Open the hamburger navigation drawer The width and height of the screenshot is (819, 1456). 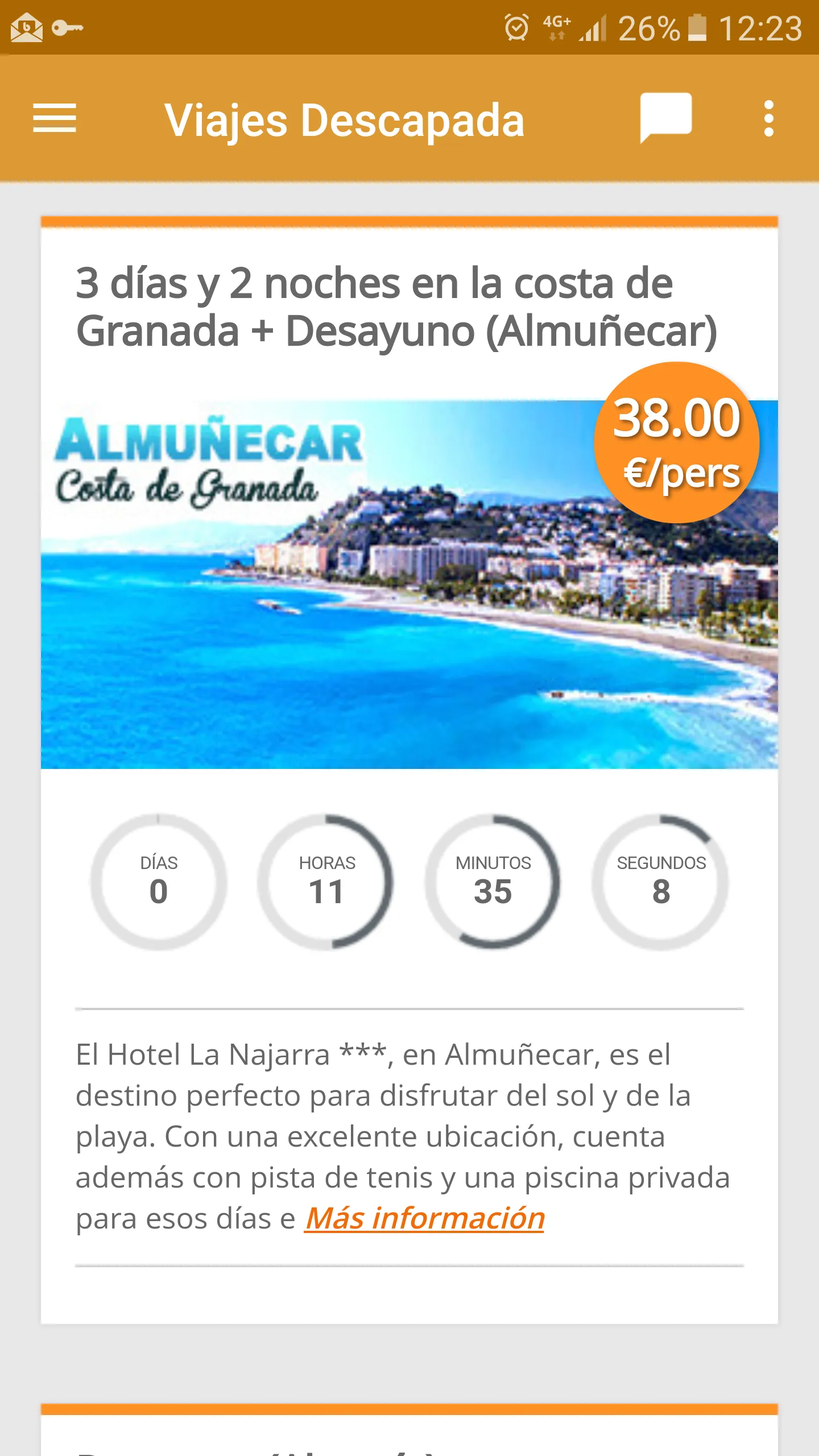(x=55, y=118)
